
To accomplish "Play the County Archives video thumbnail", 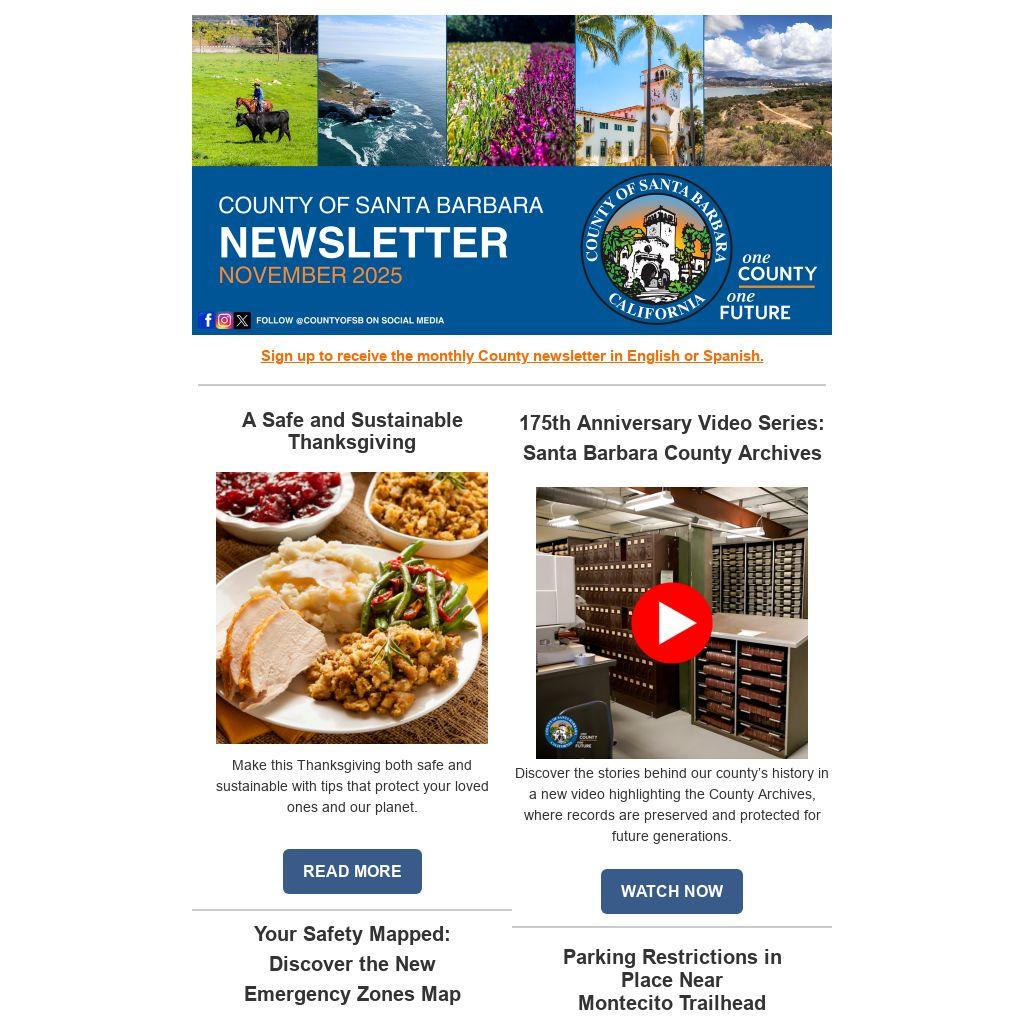I will [x=671, y=623].
